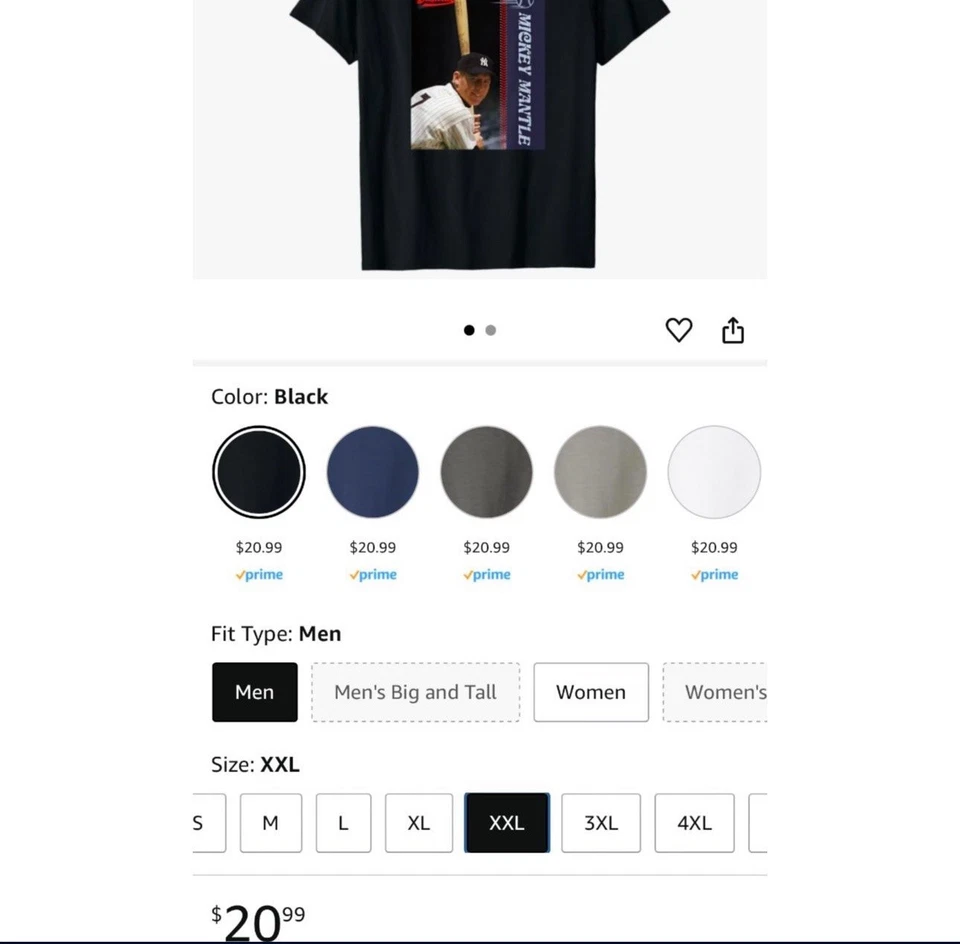
Task: Select the black color swatch
Action: [258, 472]
